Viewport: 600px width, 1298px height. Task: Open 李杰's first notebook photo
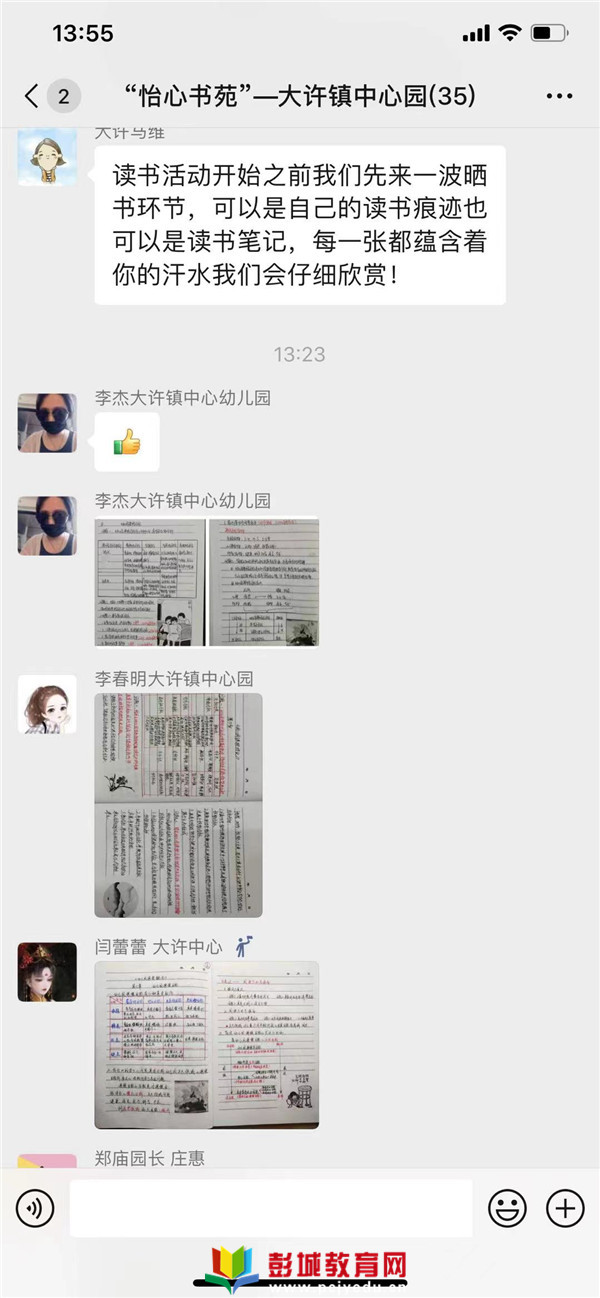click(149, 581)
